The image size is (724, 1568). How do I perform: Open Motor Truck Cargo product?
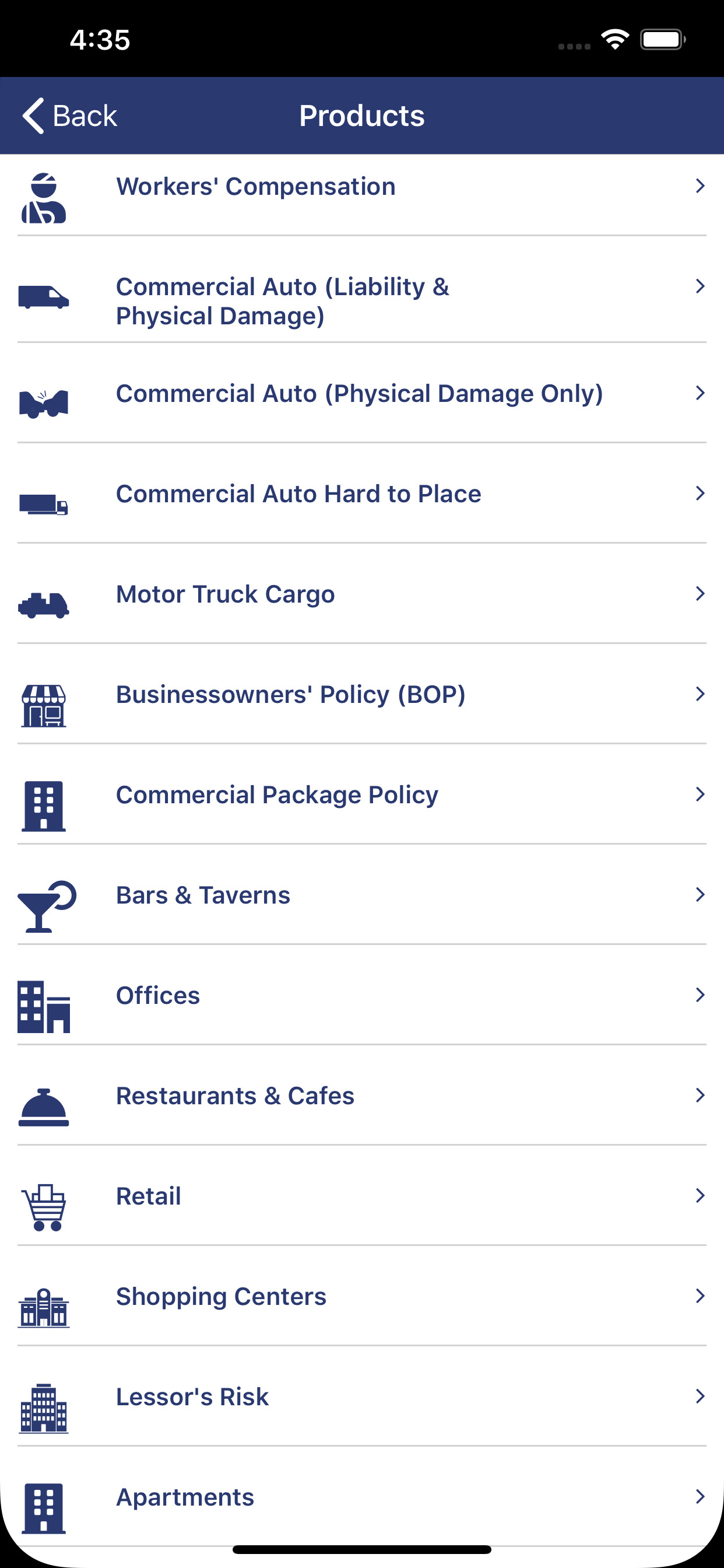(x=362, y=593)
